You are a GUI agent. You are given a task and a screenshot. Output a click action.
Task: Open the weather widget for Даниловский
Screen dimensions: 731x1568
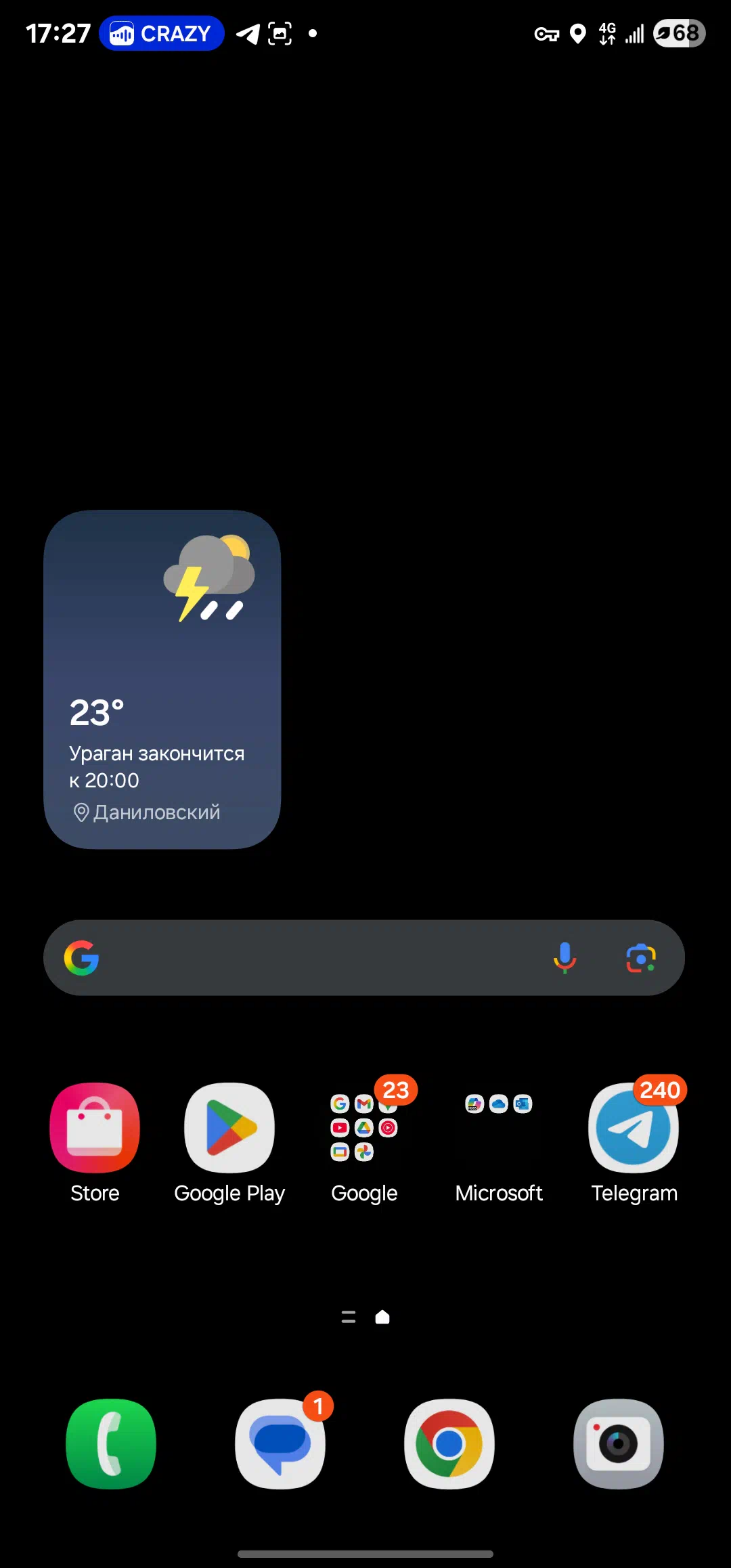coord(162,679)
